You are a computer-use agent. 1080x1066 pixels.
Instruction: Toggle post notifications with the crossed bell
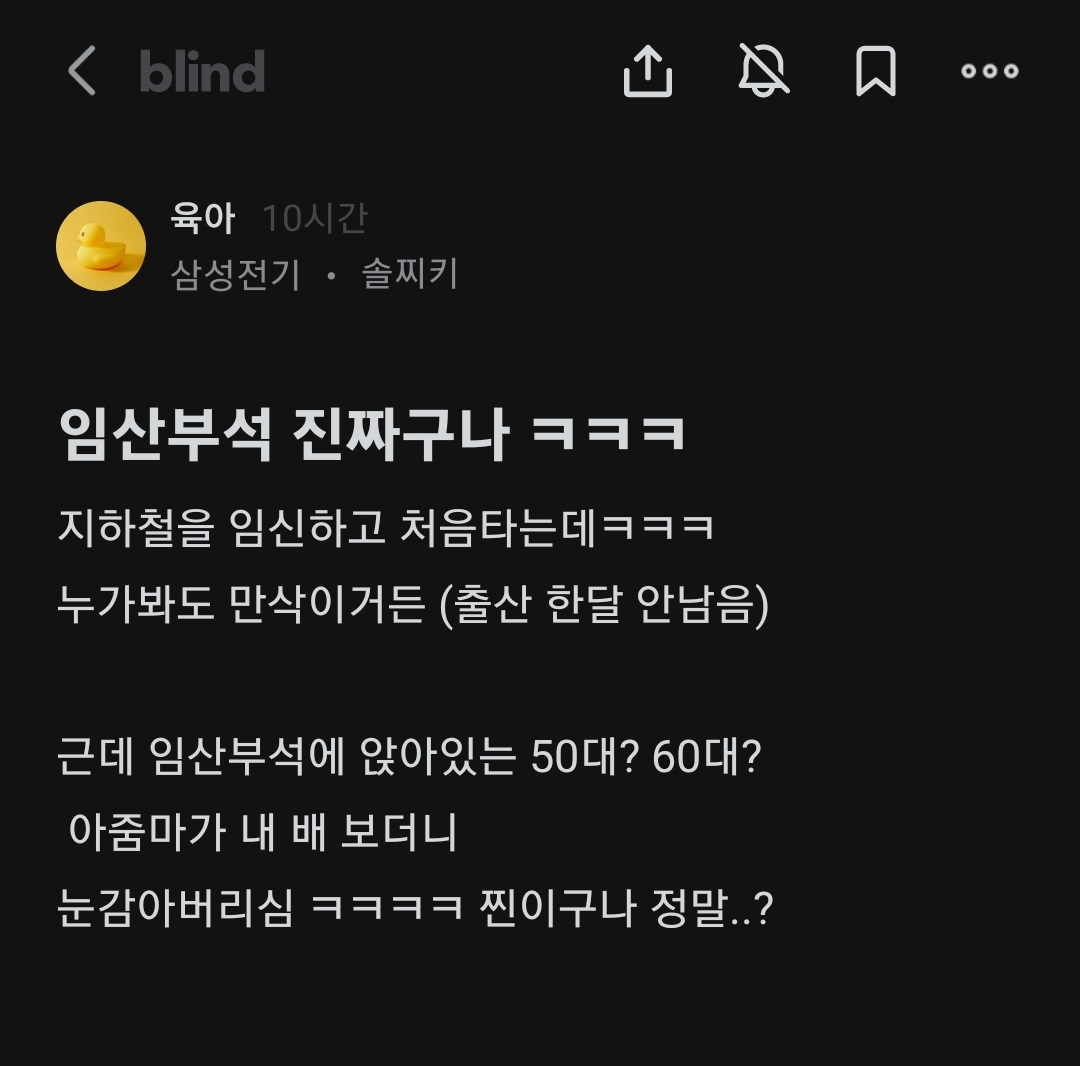point(763,71)
